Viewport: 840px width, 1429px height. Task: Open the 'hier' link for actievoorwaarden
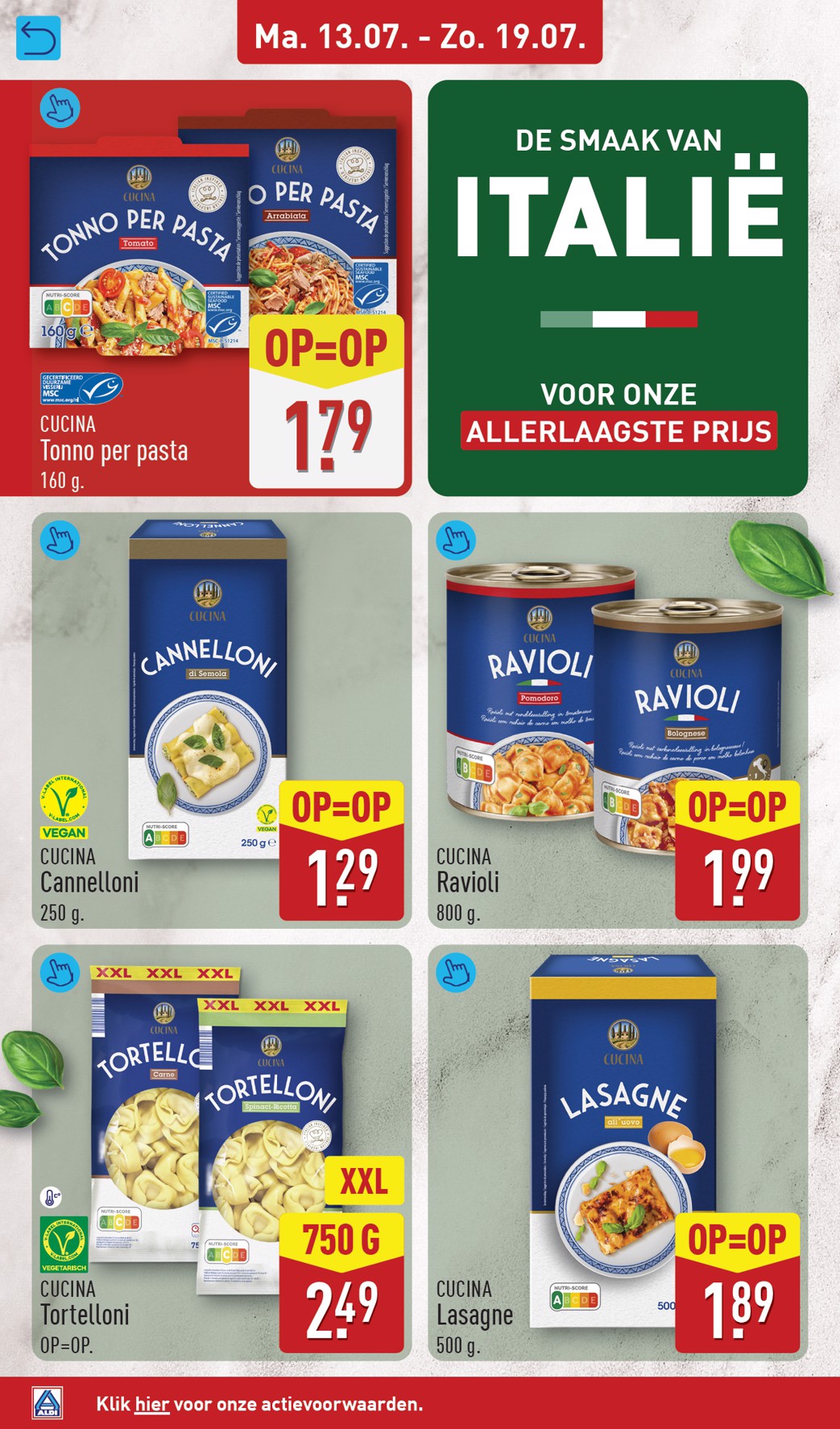[x=151, y=1404]
